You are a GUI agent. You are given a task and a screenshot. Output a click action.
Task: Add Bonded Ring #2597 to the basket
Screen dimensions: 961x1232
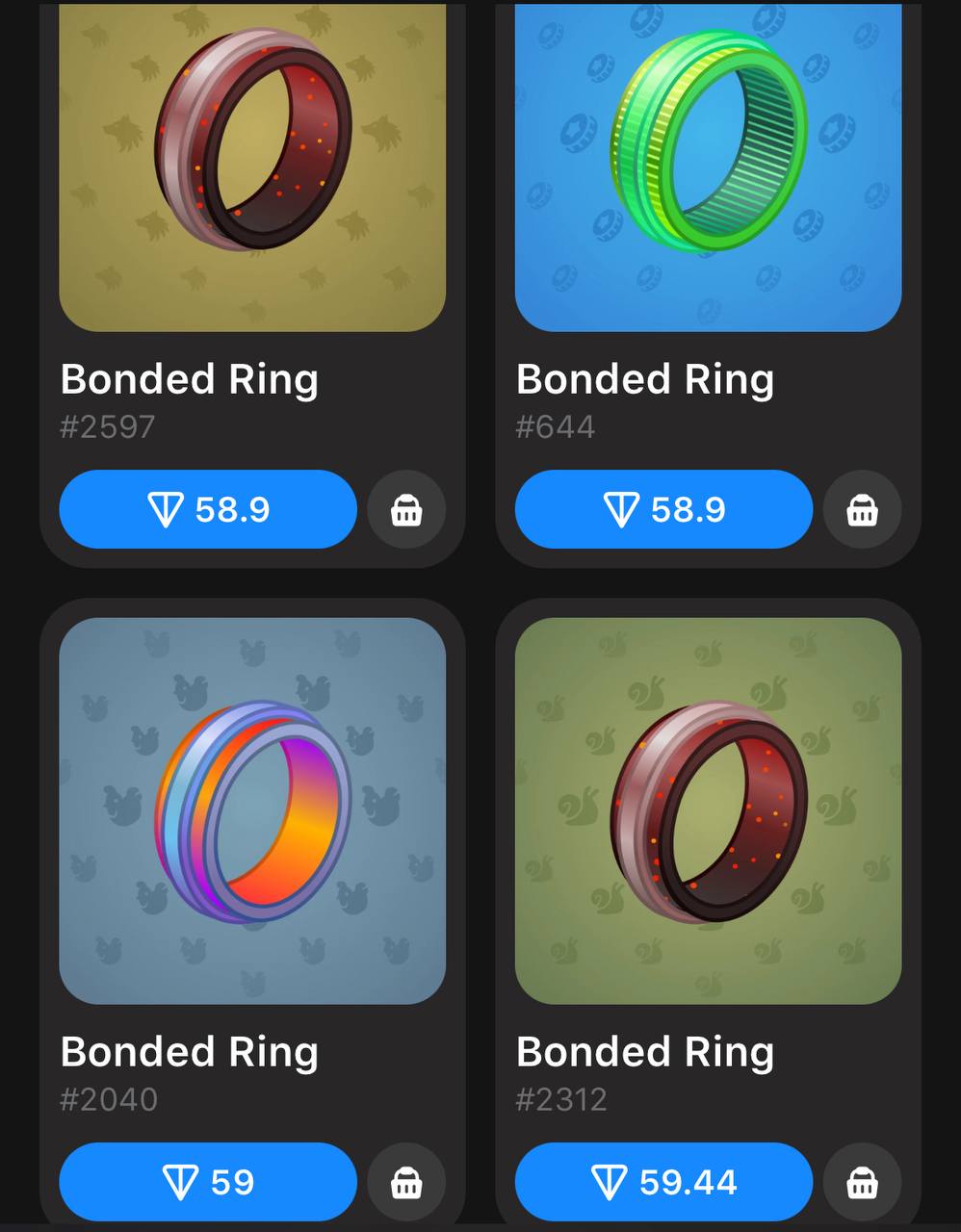pyautogui.click(x=406, y=510)
